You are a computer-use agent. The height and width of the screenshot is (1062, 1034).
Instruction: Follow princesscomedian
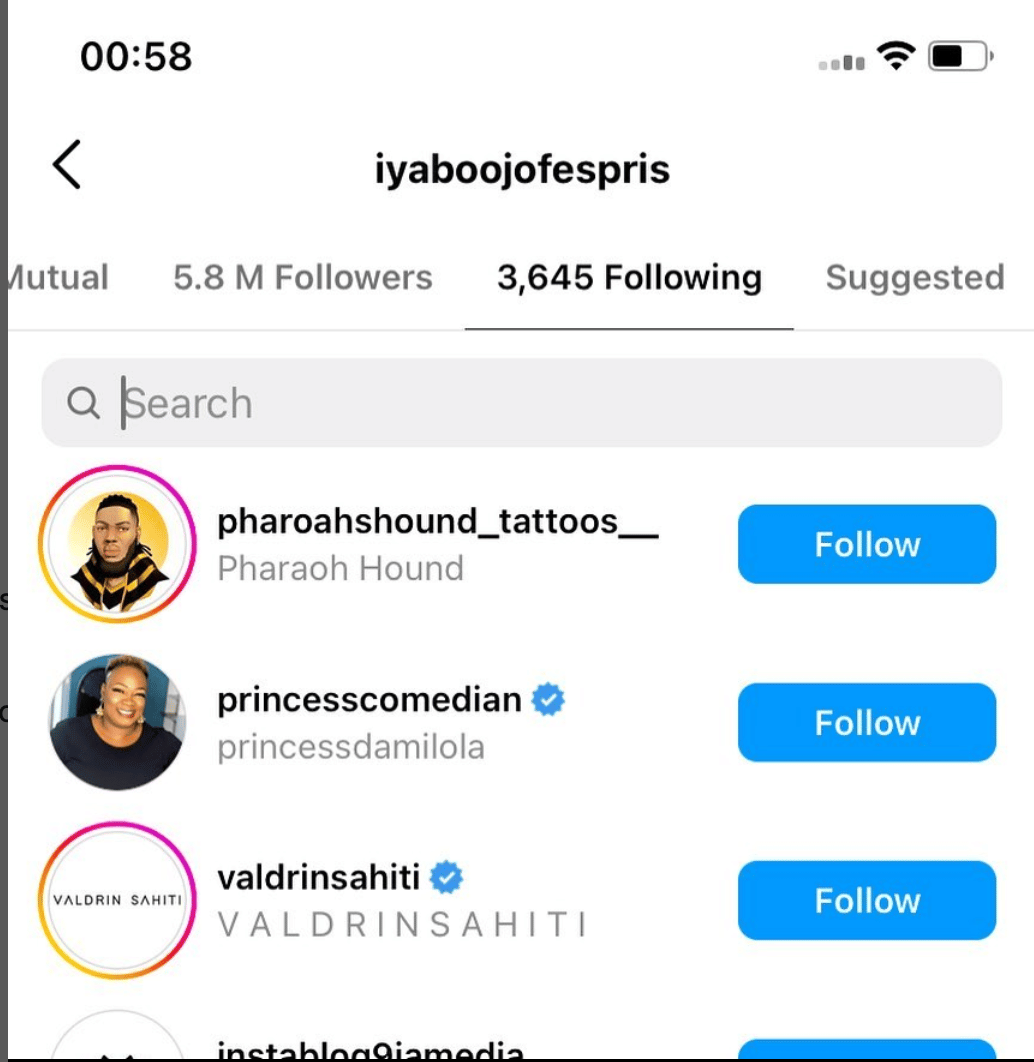click(866, 722)
